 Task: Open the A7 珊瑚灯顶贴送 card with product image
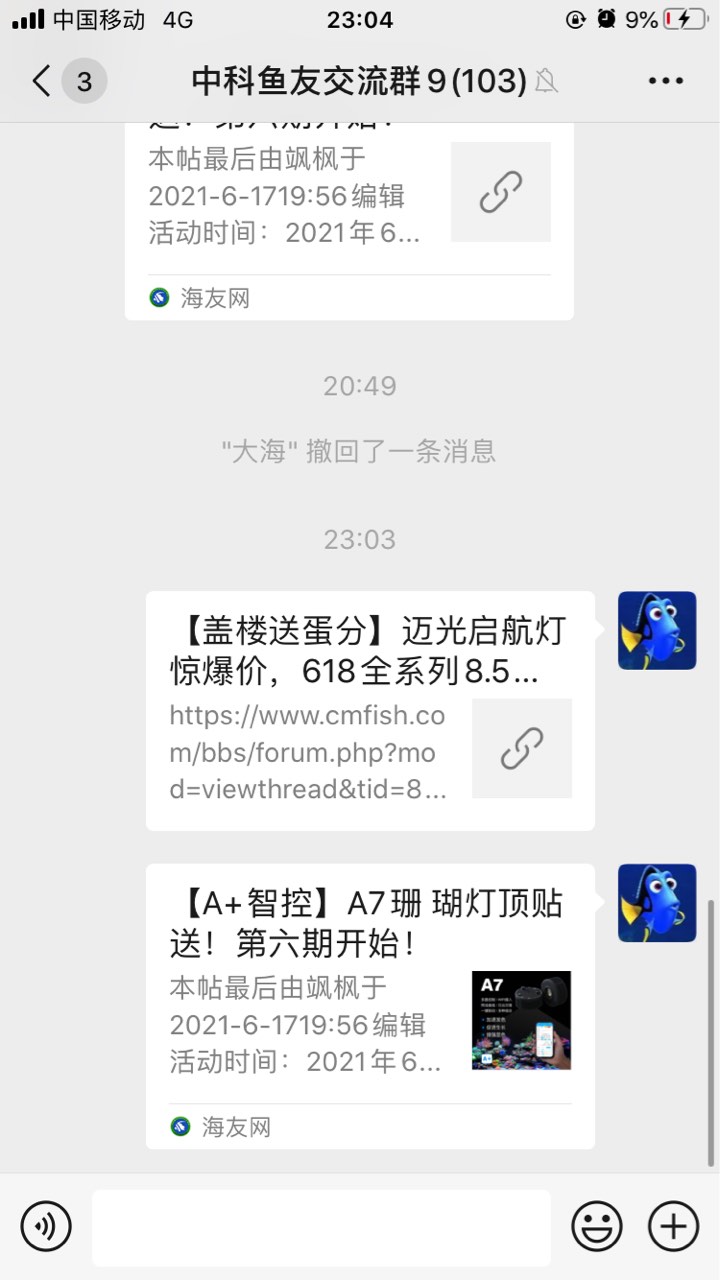click(370, 1005)
